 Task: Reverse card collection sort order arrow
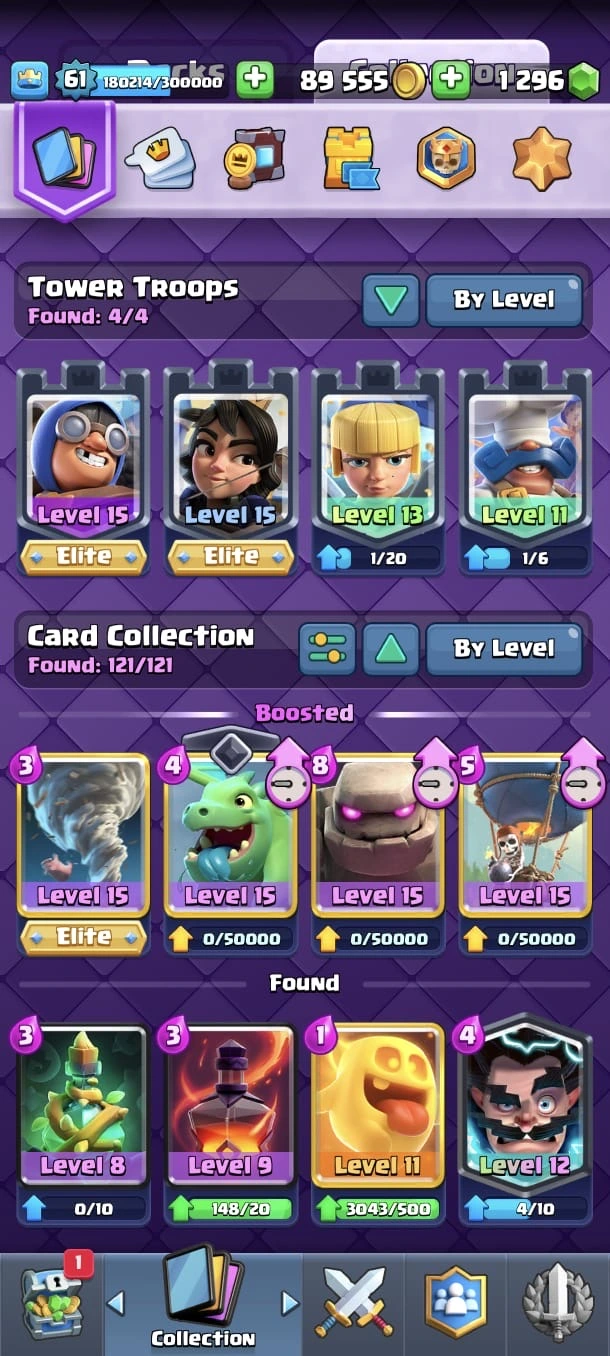[390, 649]
